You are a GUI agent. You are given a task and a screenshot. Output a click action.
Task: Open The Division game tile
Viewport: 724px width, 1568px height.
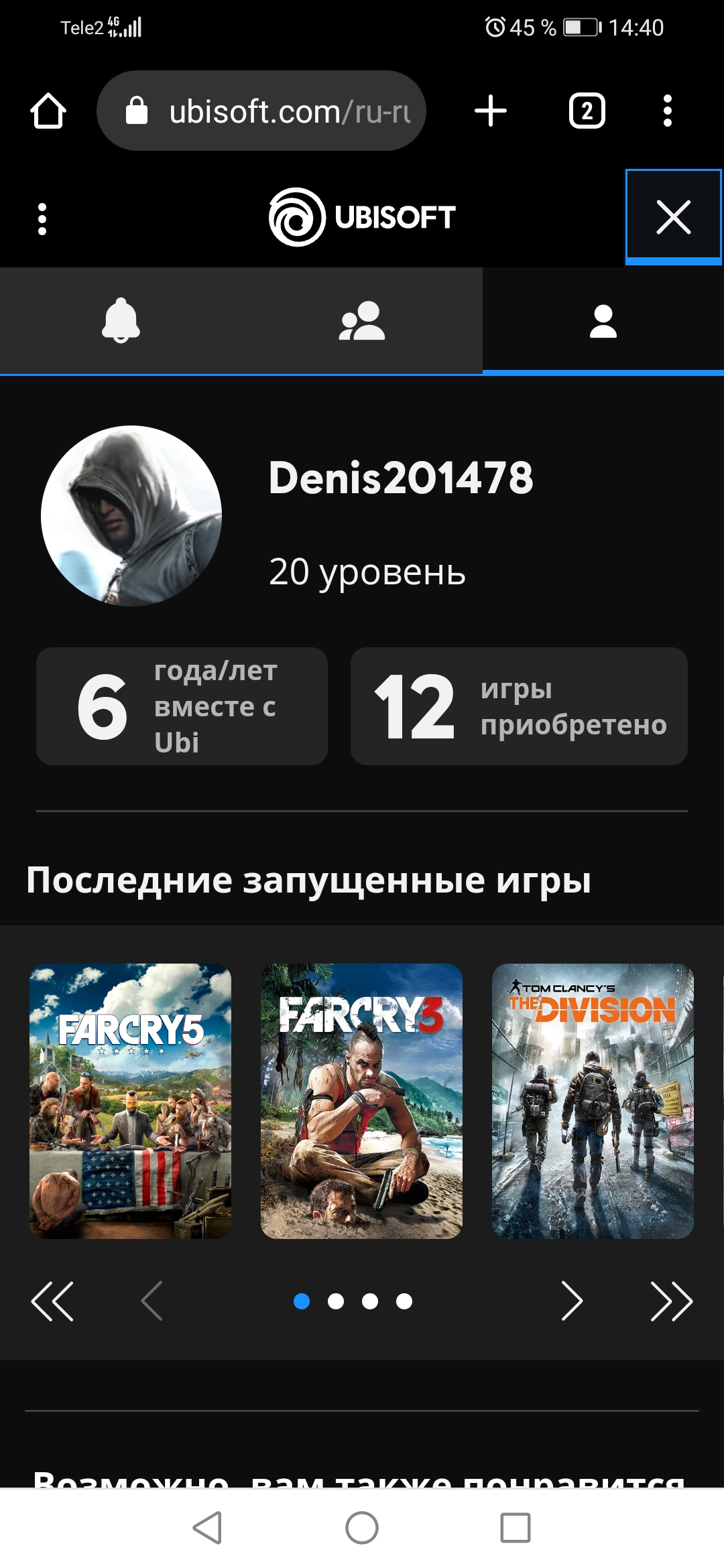coord(593,1100)
